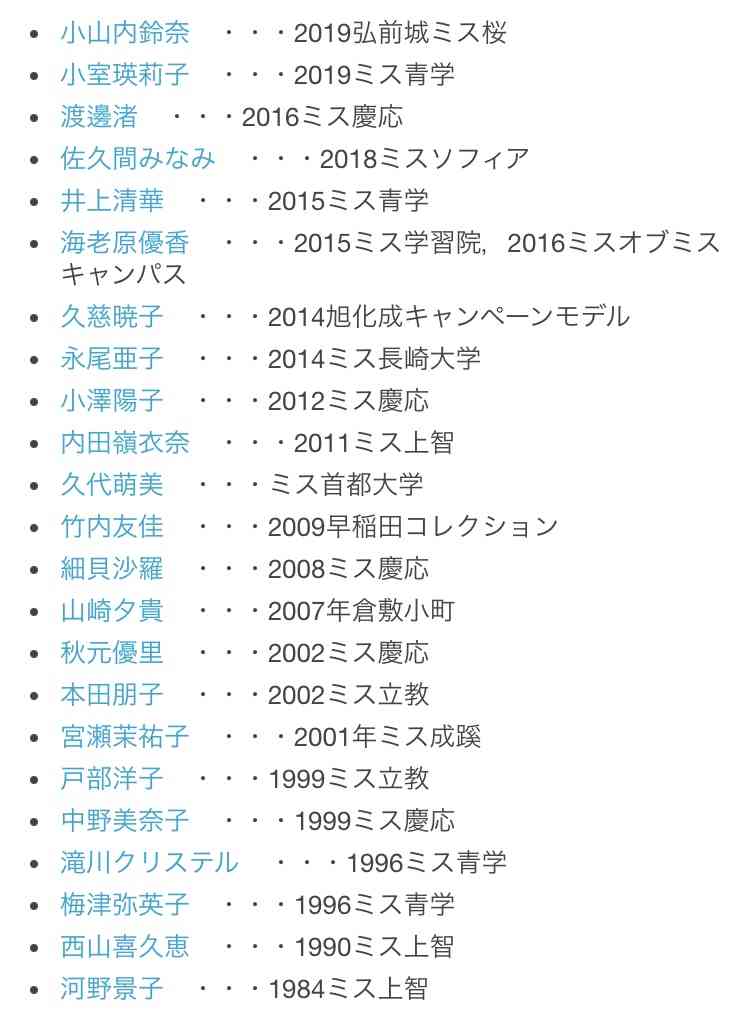Viewport: 750px width, 1012px height.
Task: Open the 本田朋子 link
Action: 111,695
